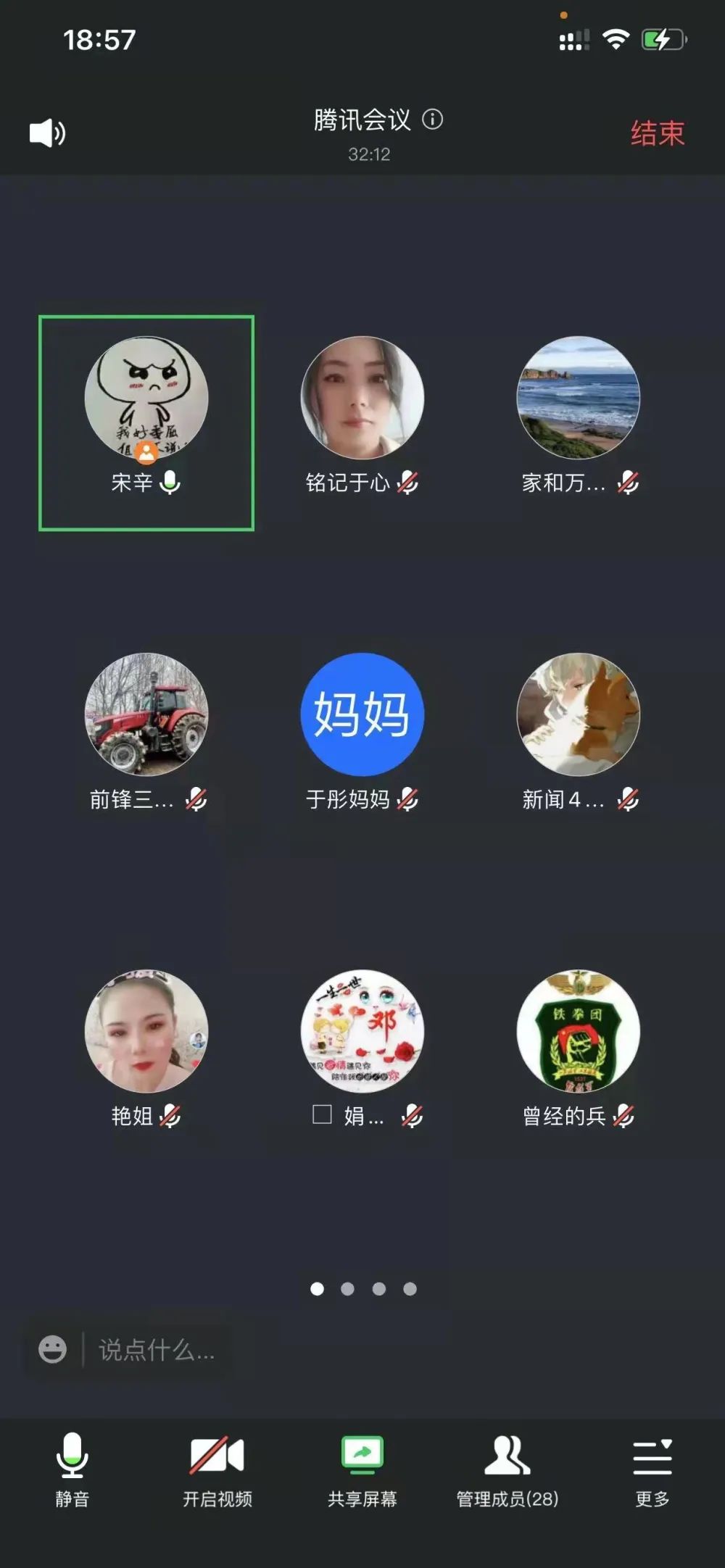Screen dimensions: 725x1568
Task: Select the tractor avatar 前锋三…
Action: 146,715
